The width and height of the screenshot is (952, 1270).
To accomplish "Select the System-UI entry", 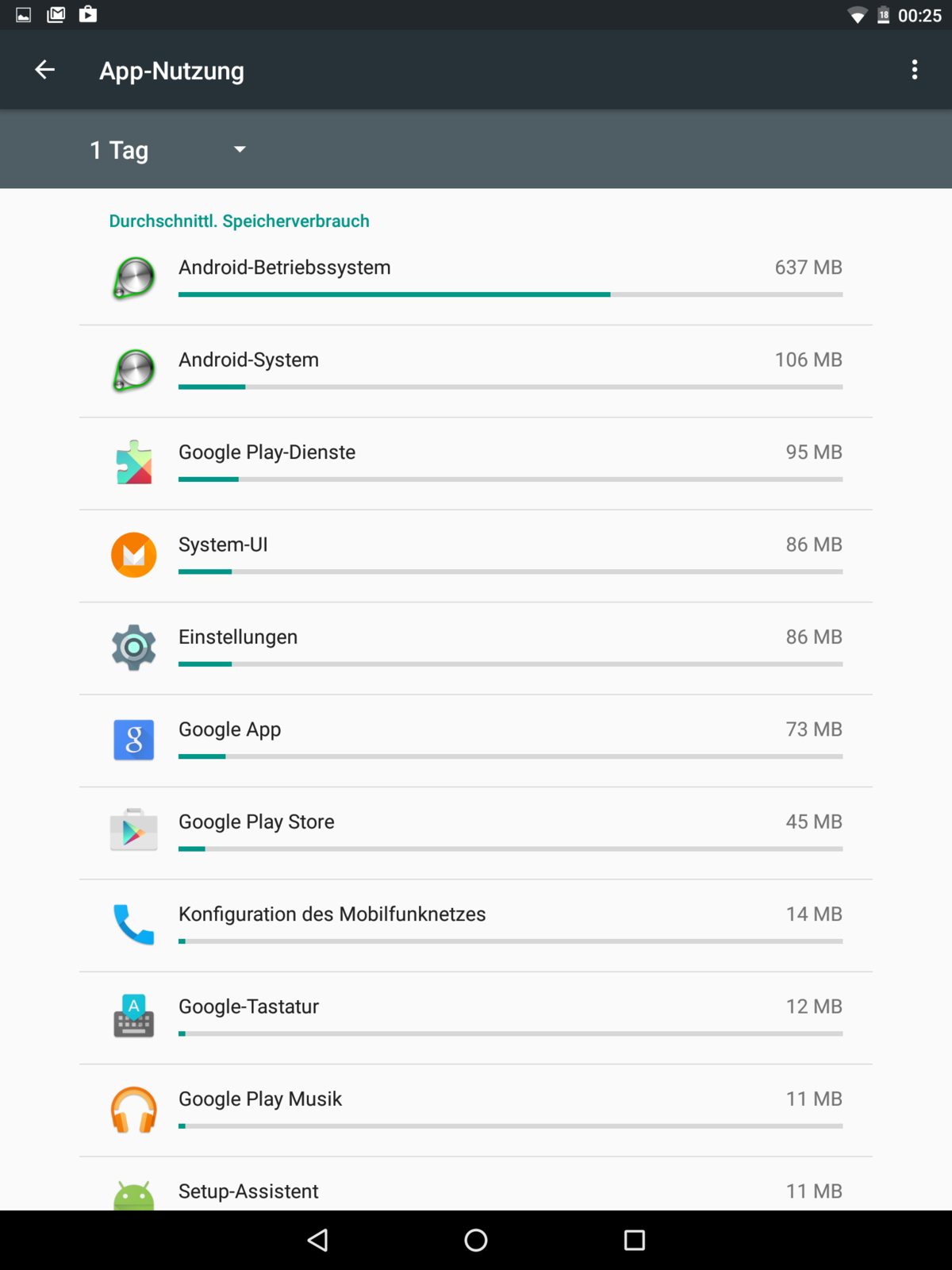I will (x=476, y=556).
